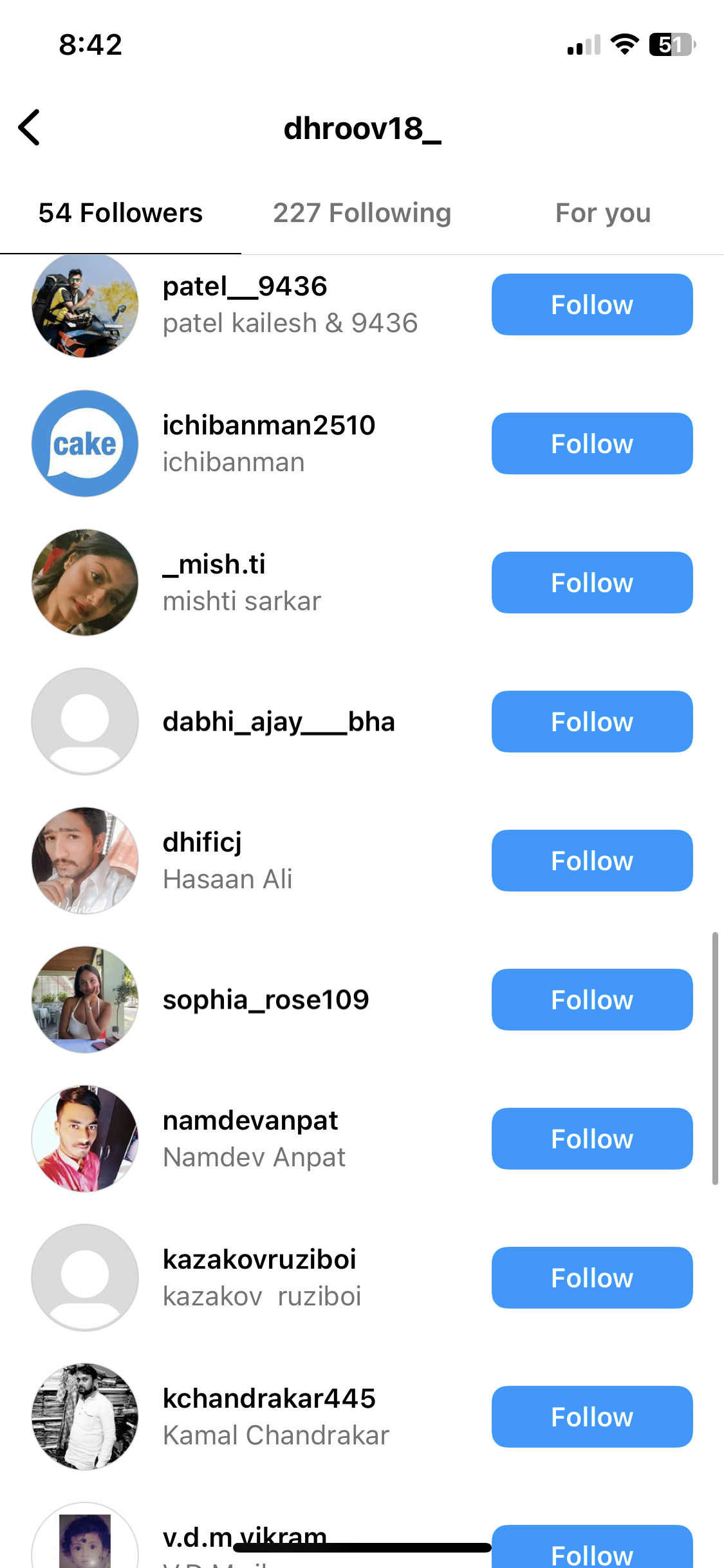Viewport: 724px width, 1568px height.
Task: Follow sophia_rose109
Action: coord(591,1000)
